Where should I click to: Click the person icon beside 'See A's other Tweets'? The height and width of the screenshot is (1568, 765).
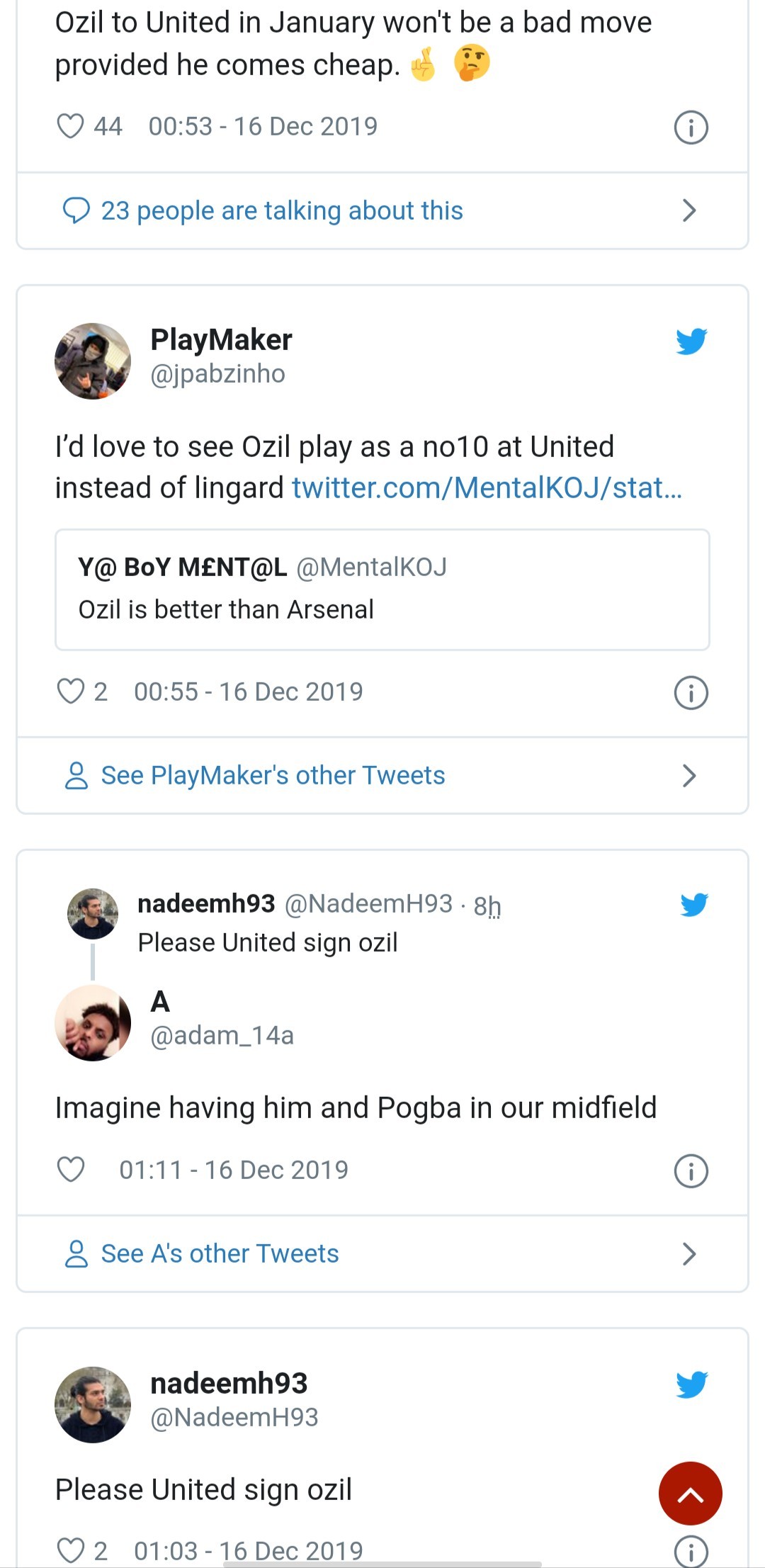point(76,1253)
